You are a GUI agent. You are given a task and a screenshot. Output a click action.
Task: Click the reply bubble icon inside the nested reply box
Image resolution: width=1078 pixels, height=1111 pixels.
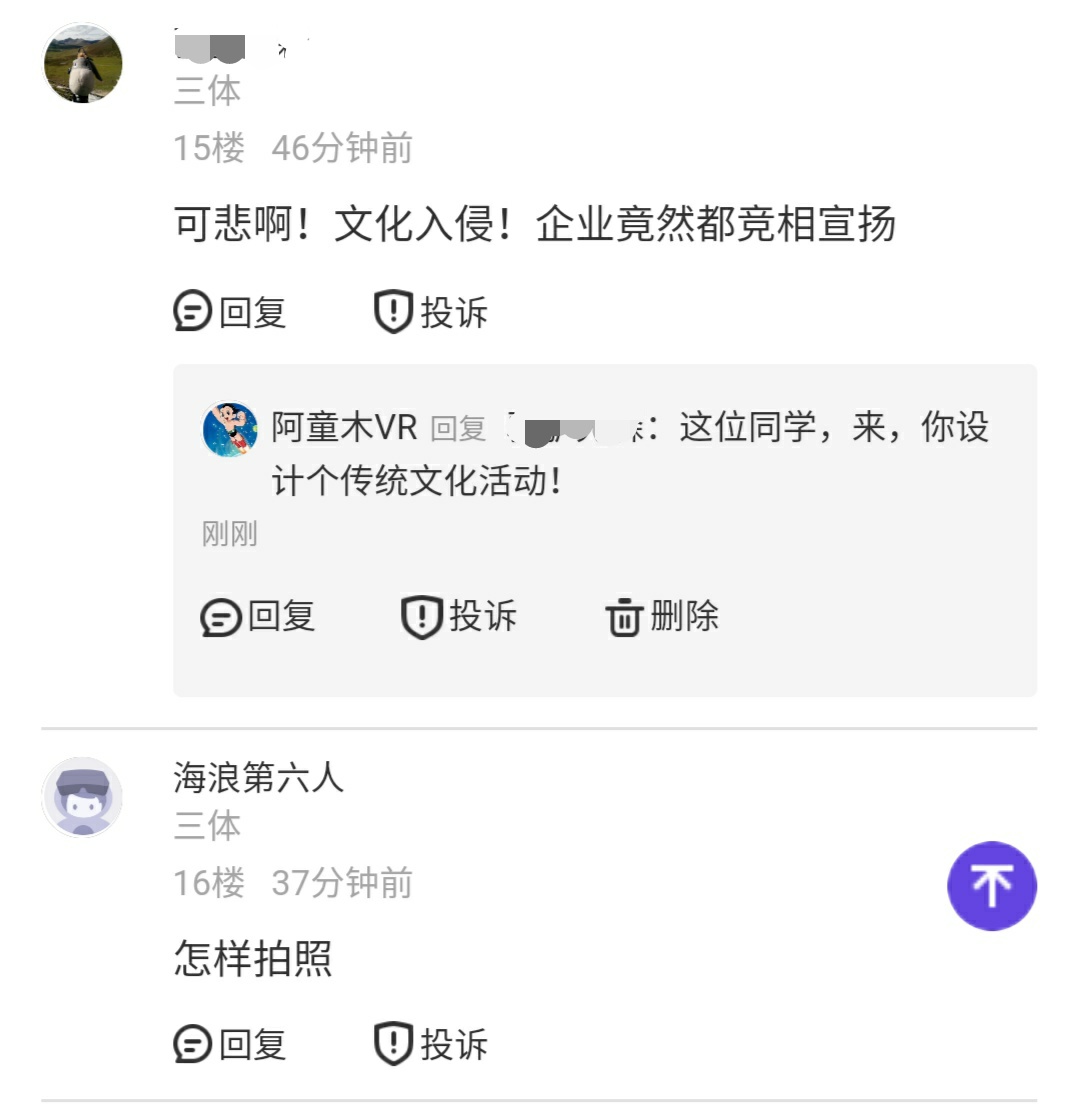point(221,618)
